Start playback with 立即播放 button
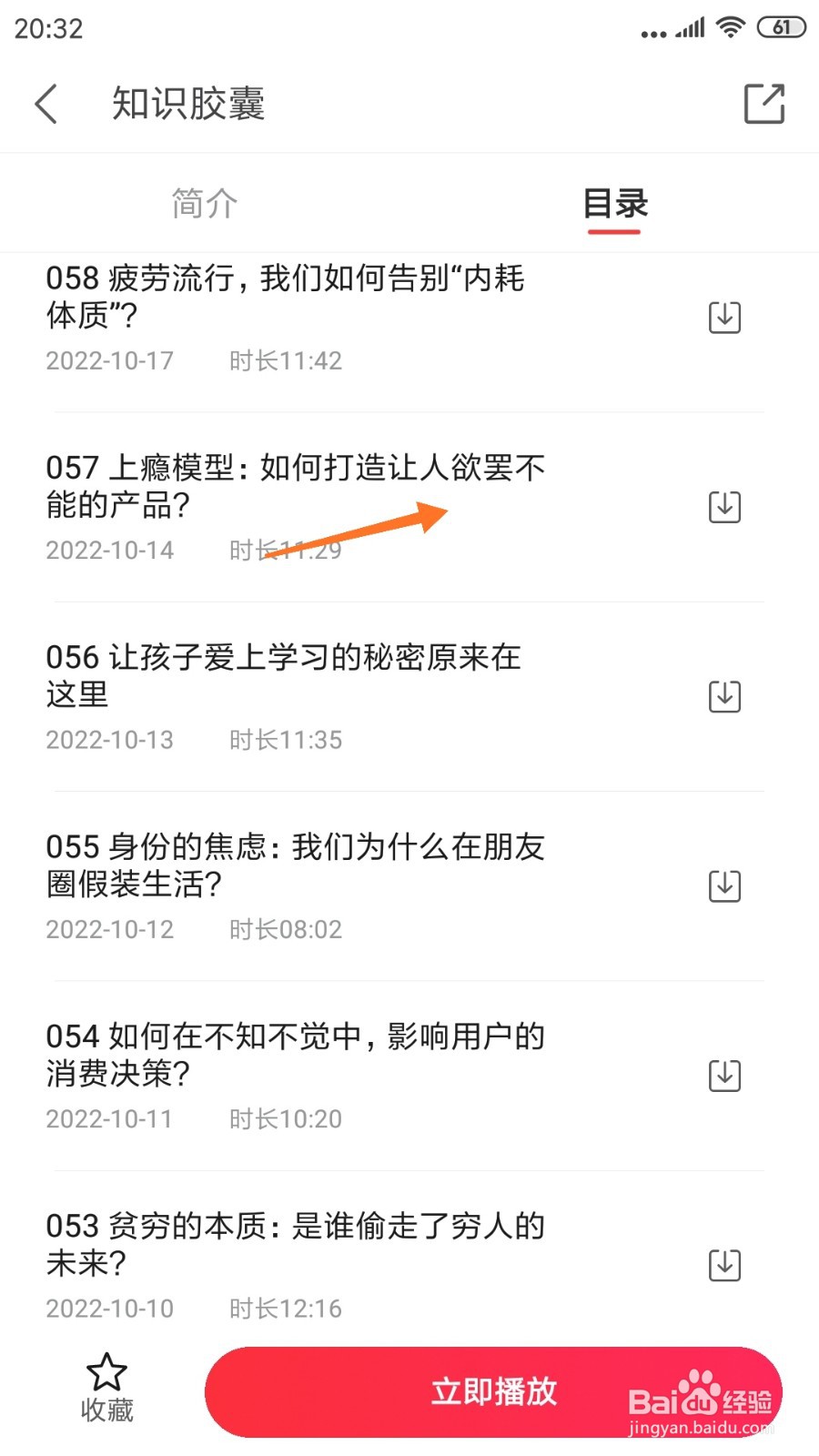This screenshot has height=1456, width=819. (493, 1391)
